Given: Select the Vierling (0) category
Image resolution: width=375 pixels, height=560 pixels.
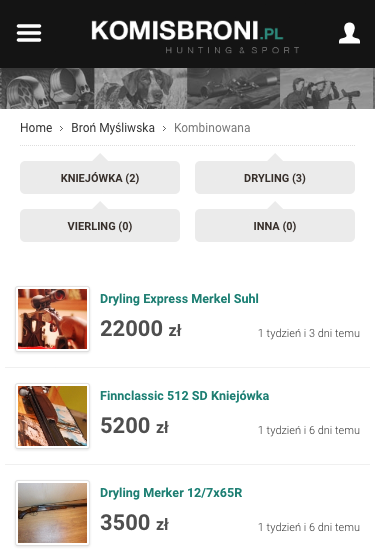Looking at the screenshot, I should [x=100, y=226].
